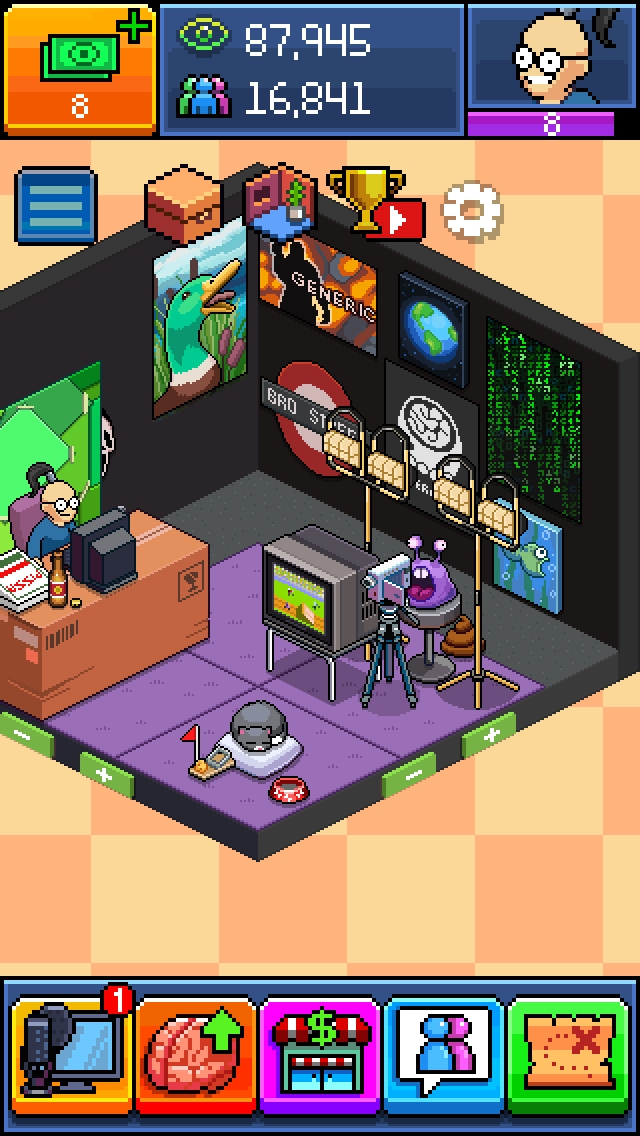Image resolution: width=640 pixels, height=1136 pixels.
Task: Open the settings gear
Action: tap(472, 209)
